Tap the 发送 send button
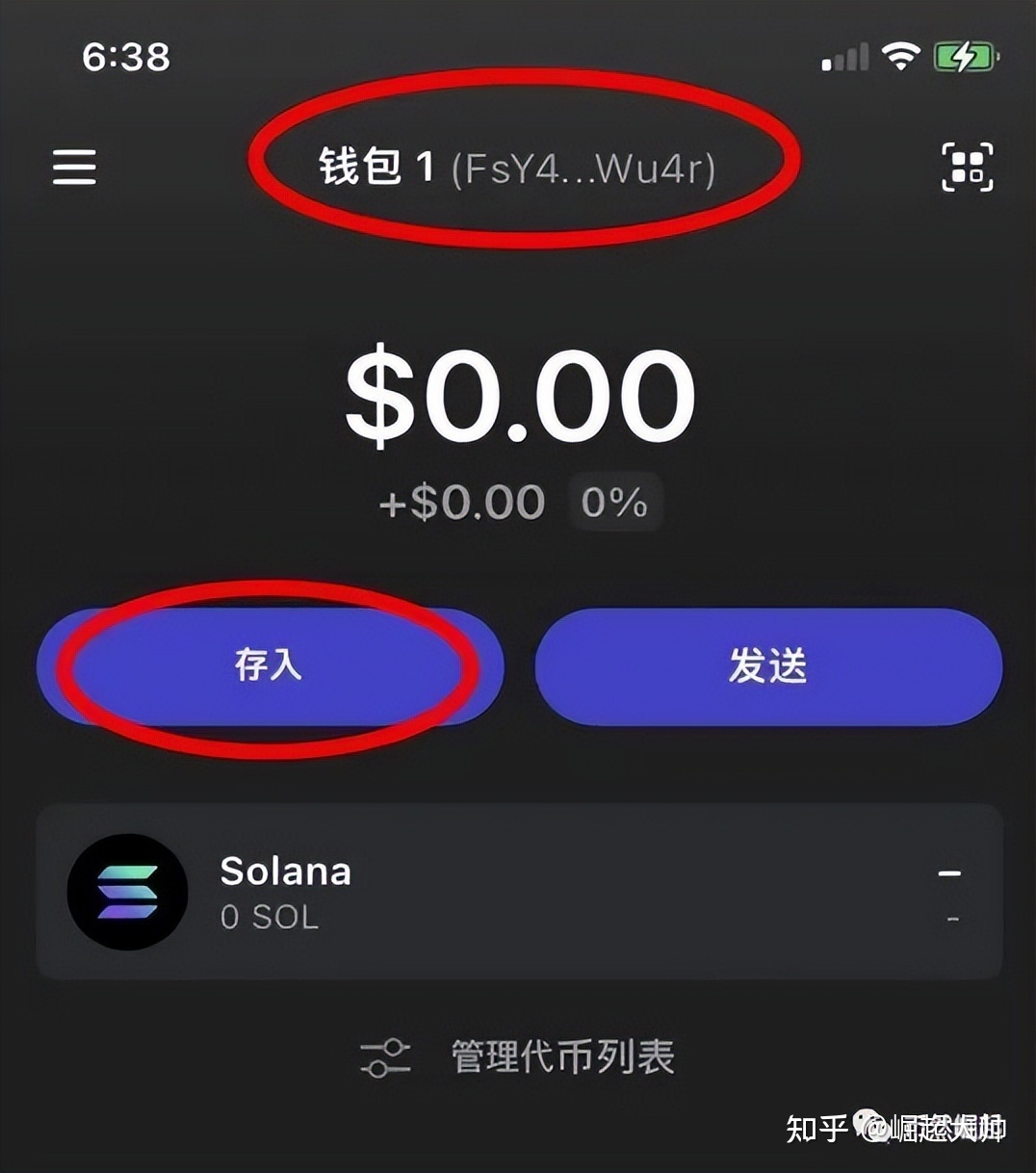1036x1173 pixels. [768, 665]
